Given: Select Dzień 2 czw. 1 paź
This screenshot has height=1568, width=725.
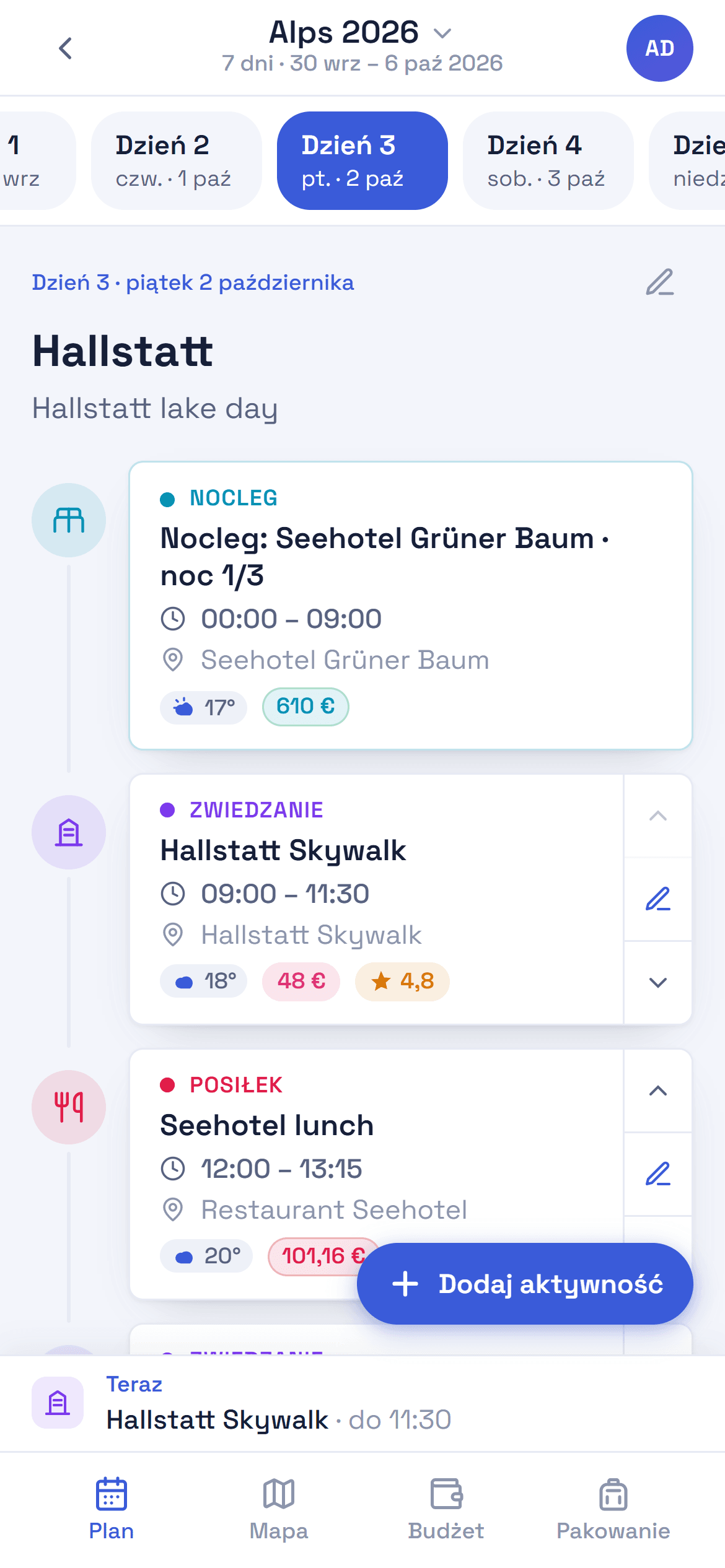Looking at the screenshot, I should tap(177, 161).
